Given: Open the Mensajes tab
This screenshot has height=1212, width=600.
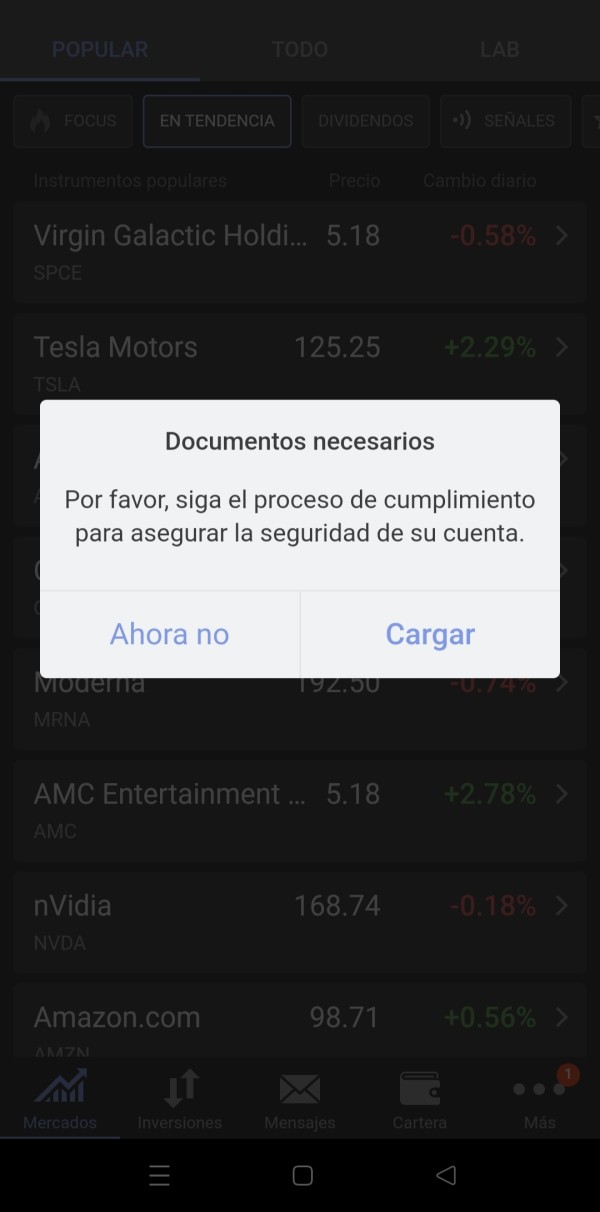Looking at the screenshot, I should [x=300, y=1100].
